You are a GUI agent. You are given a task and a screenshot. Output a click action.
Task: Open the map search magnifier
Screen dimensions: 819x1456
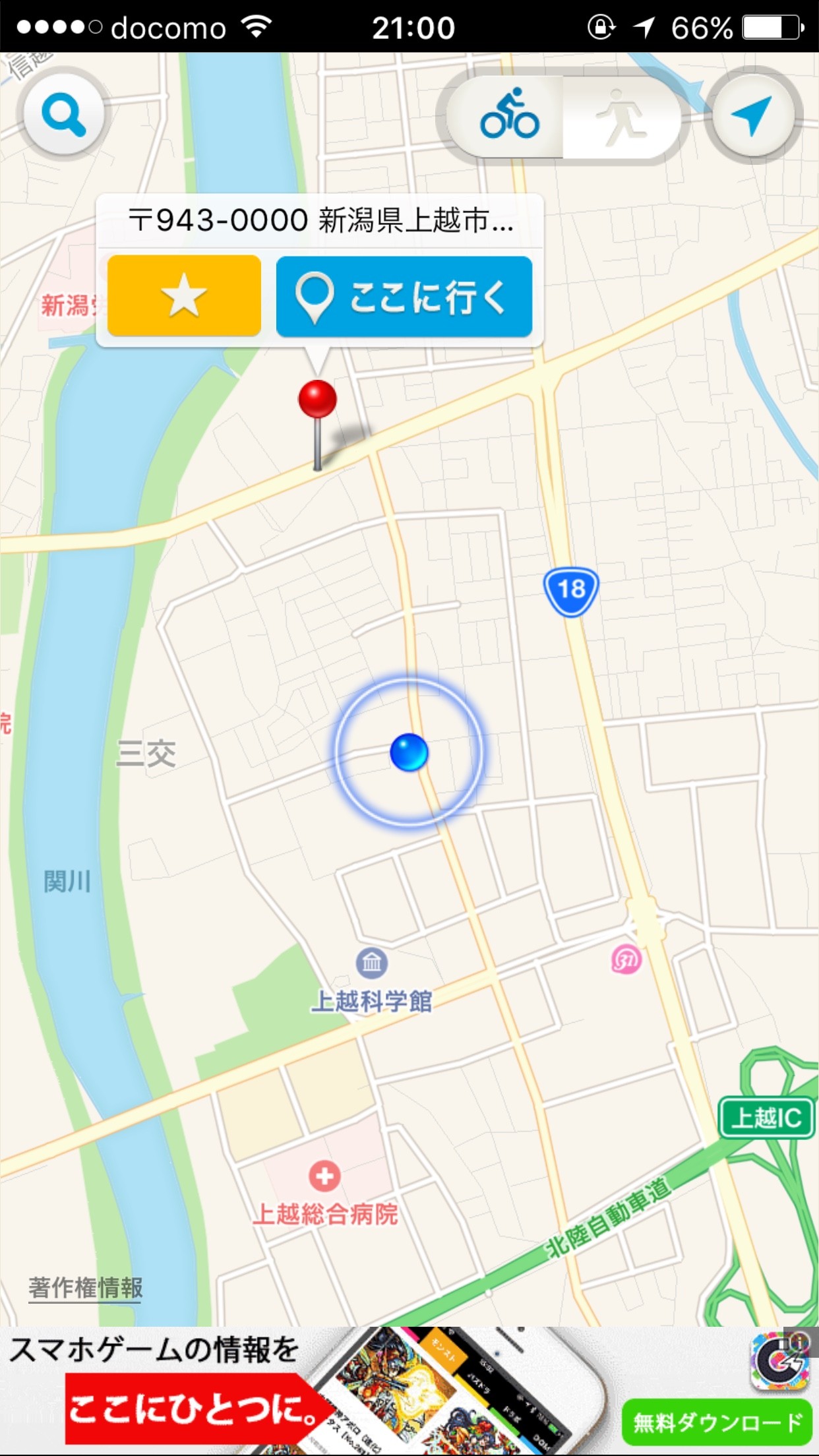(63, 115)
